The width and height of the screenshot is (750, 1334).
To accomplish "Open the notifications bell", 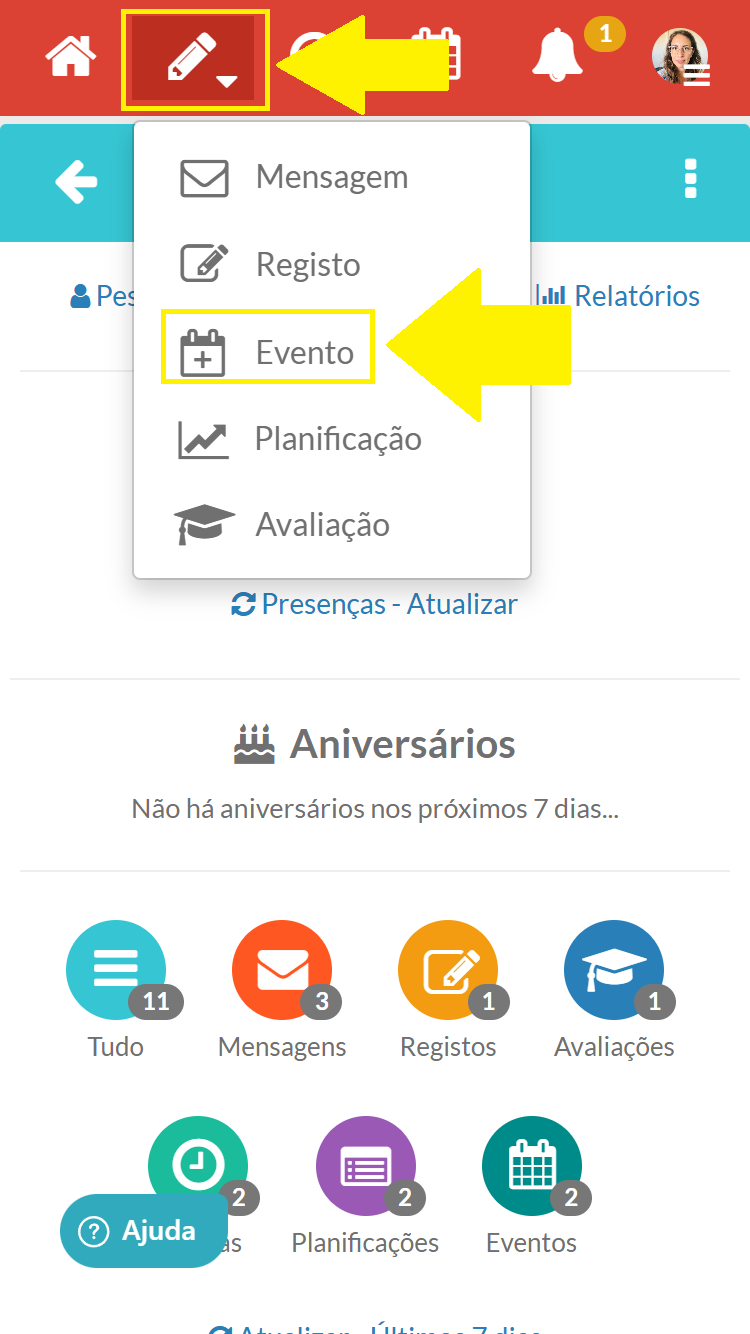I will tap(558, 56).
